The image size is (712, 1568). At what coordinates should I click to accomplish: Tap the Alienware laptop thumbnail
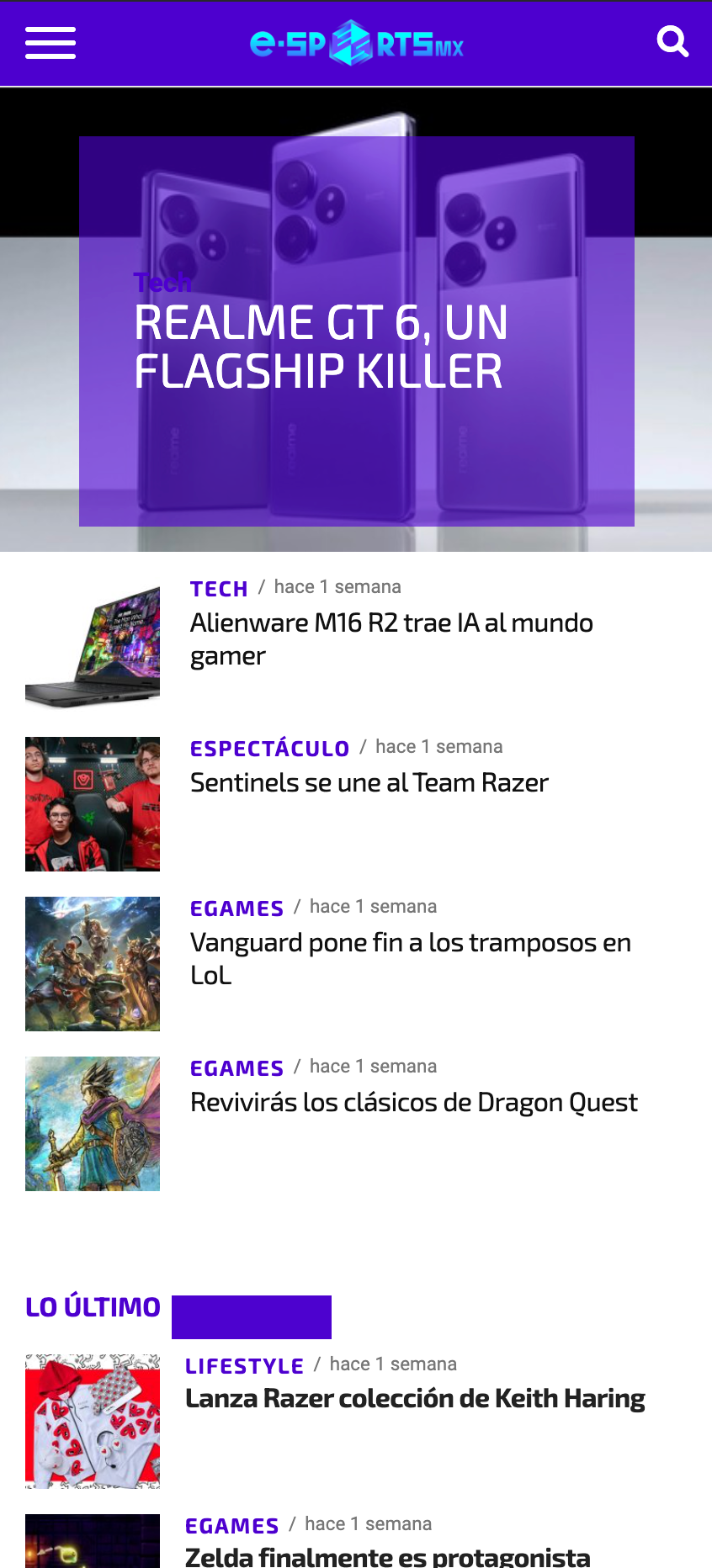[x=93, y=644]
